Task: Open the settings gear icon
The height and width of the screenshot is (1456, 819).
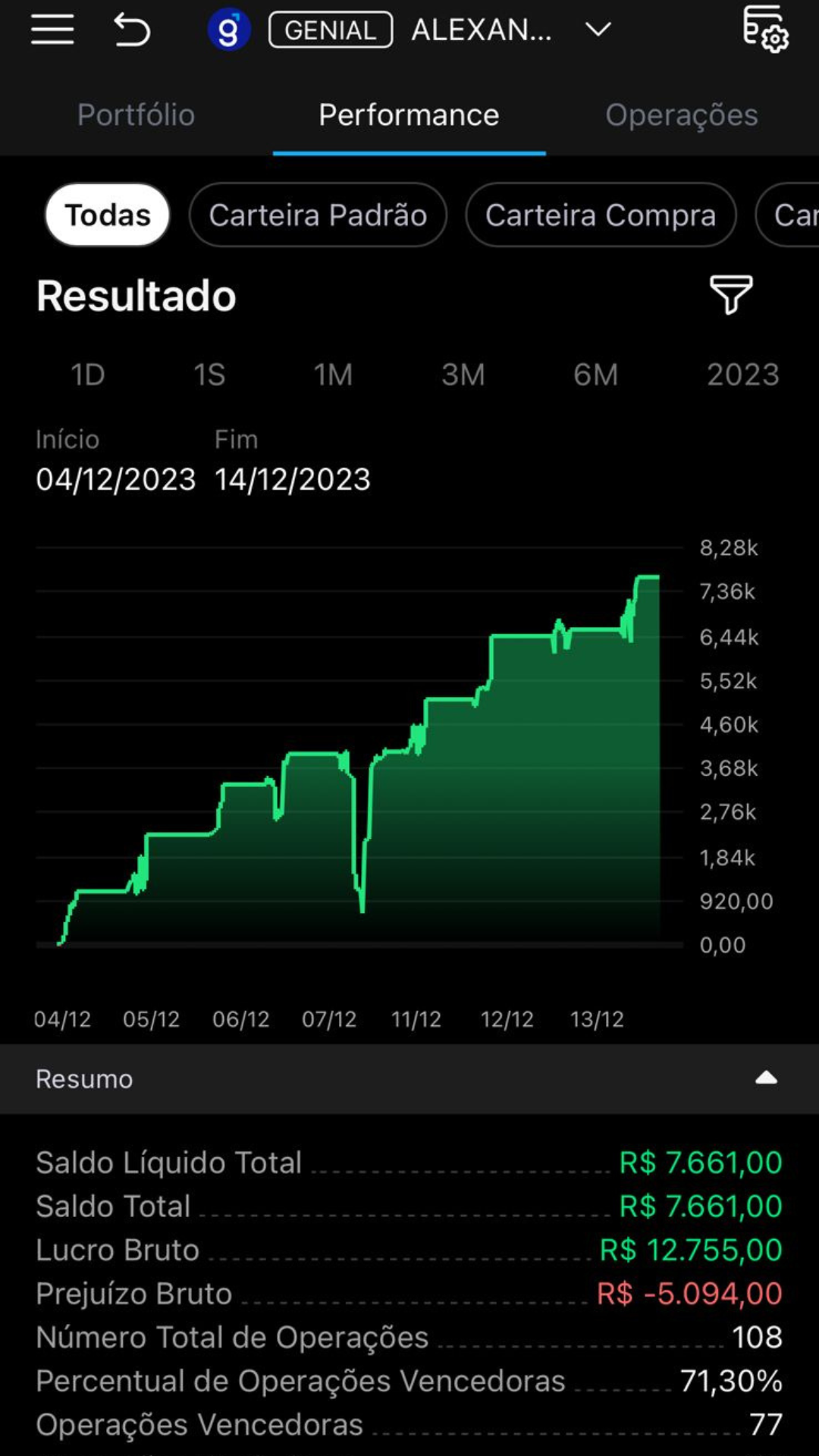Action: (x=765, y=29)
